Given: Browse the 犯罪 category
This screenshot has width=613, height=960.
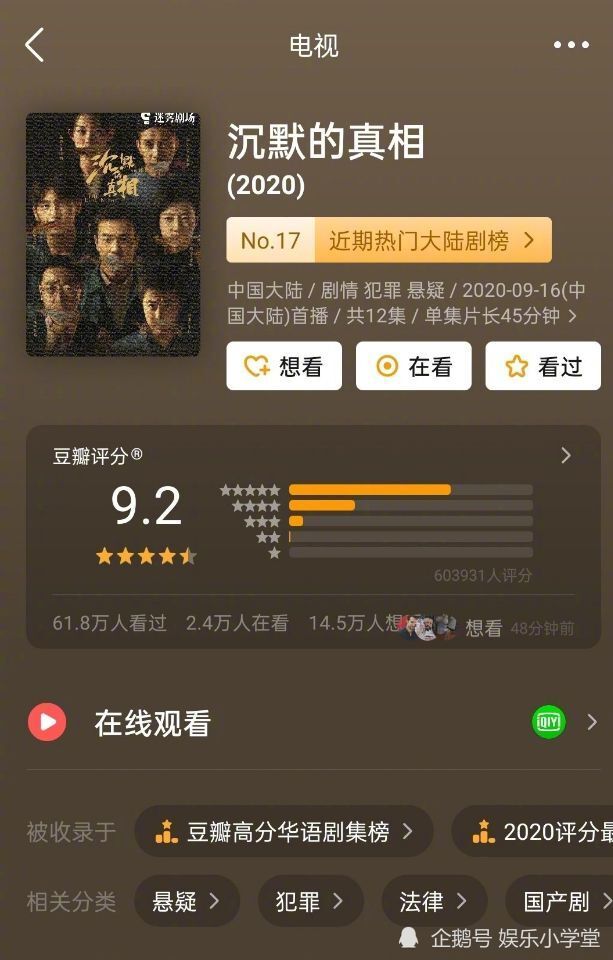Looking at the screenshot, I should tap(309, 901).
